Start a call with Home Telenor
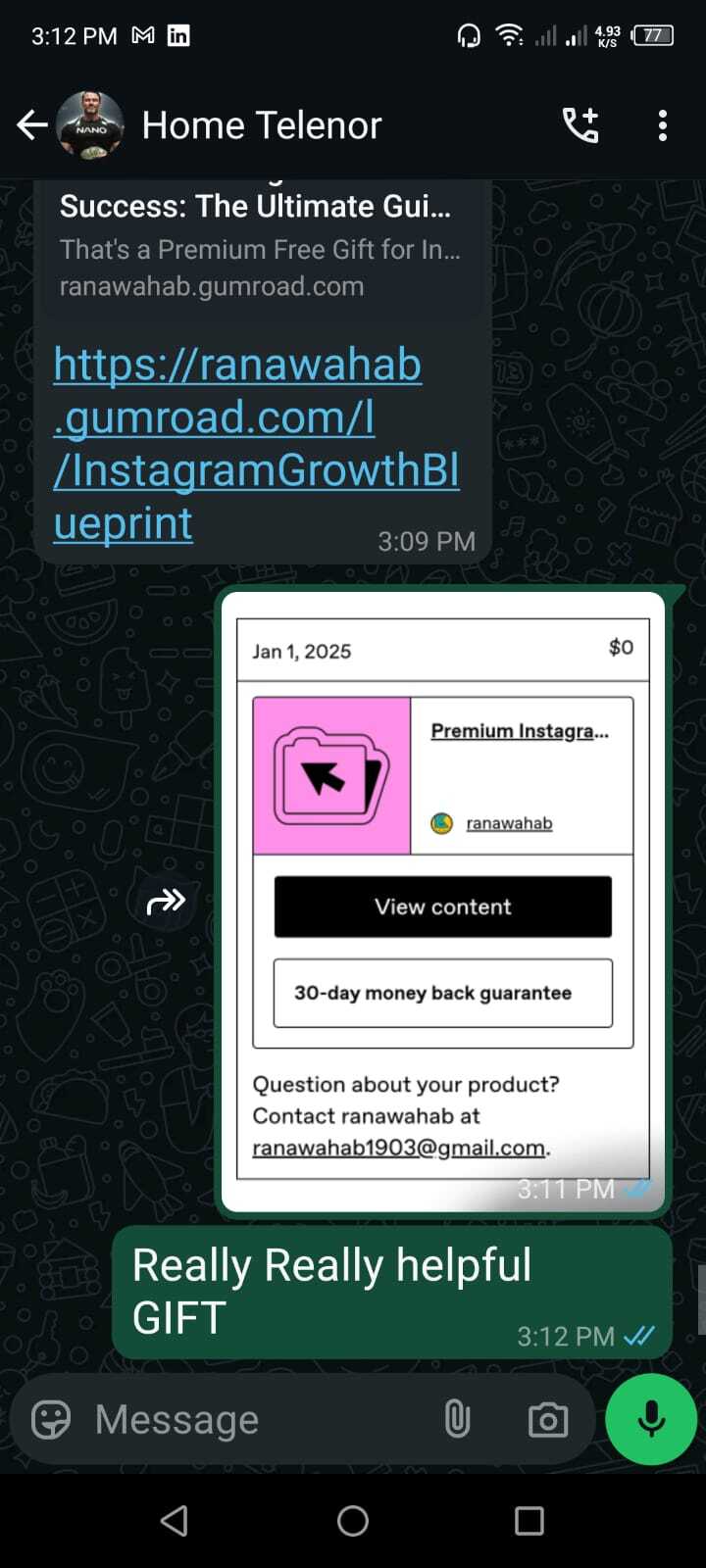This screenshot has width=706, height=1568. point(580,125)
